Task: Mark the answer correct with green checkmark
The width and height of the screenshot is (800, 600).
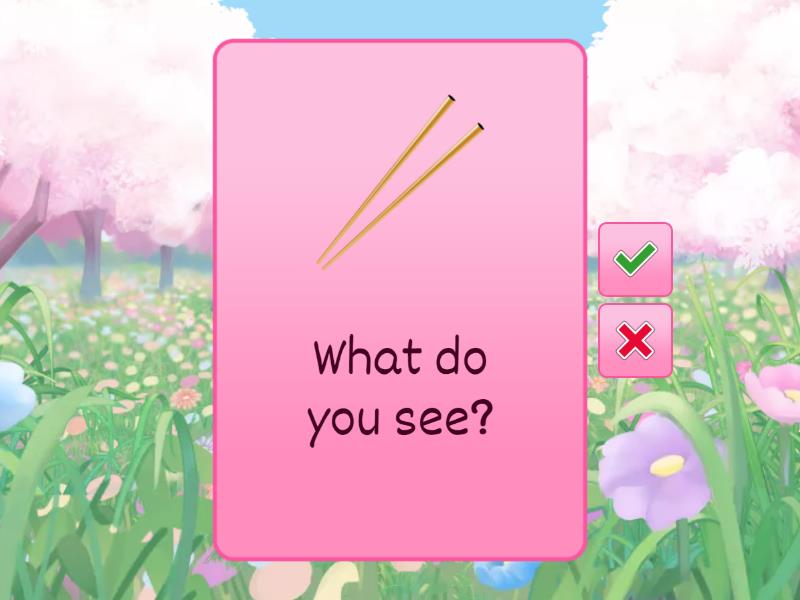Action: click(x=635, y=260)
